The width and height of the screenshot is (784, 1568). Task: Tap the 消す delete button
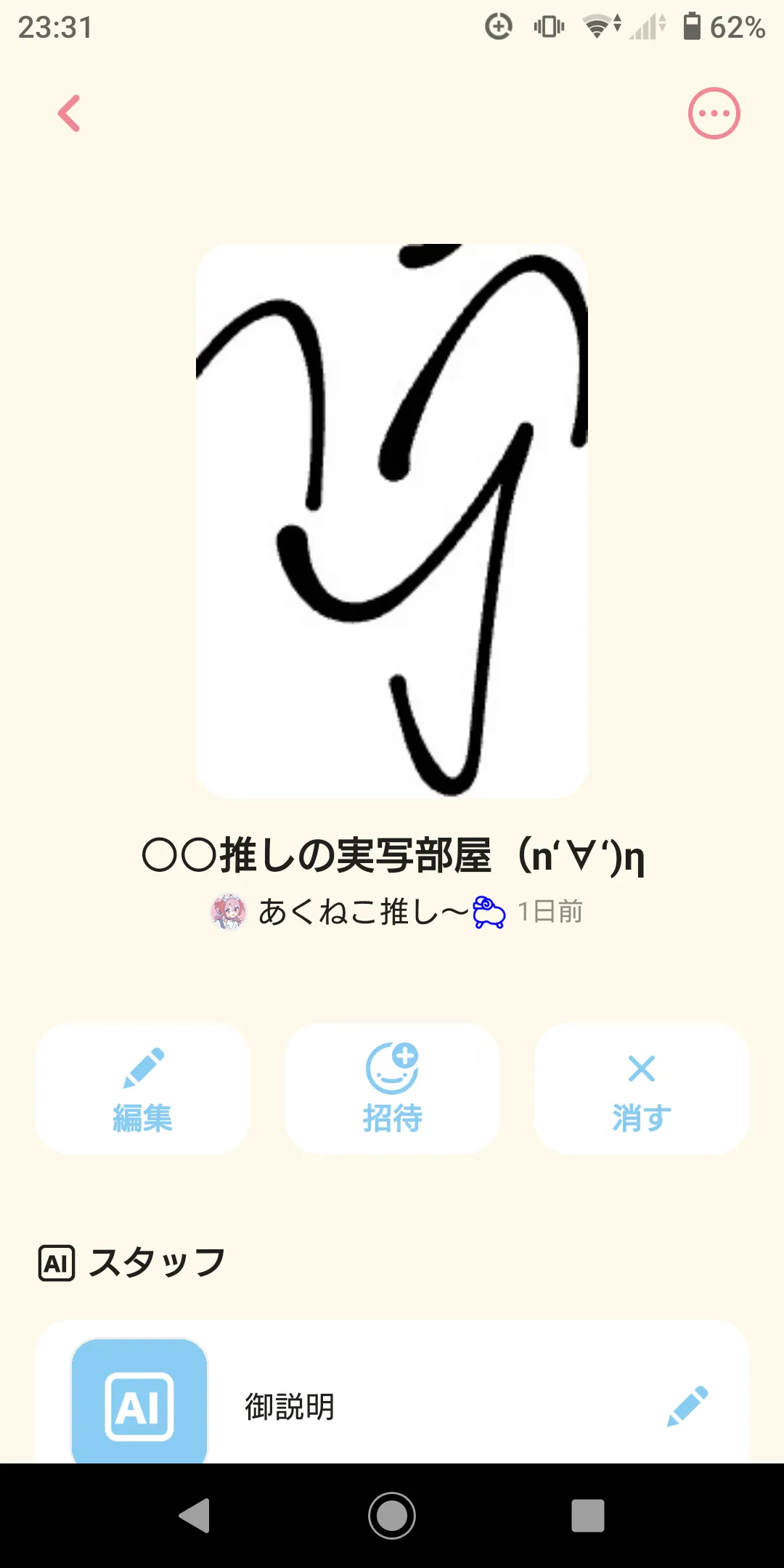click(642, 1088)
